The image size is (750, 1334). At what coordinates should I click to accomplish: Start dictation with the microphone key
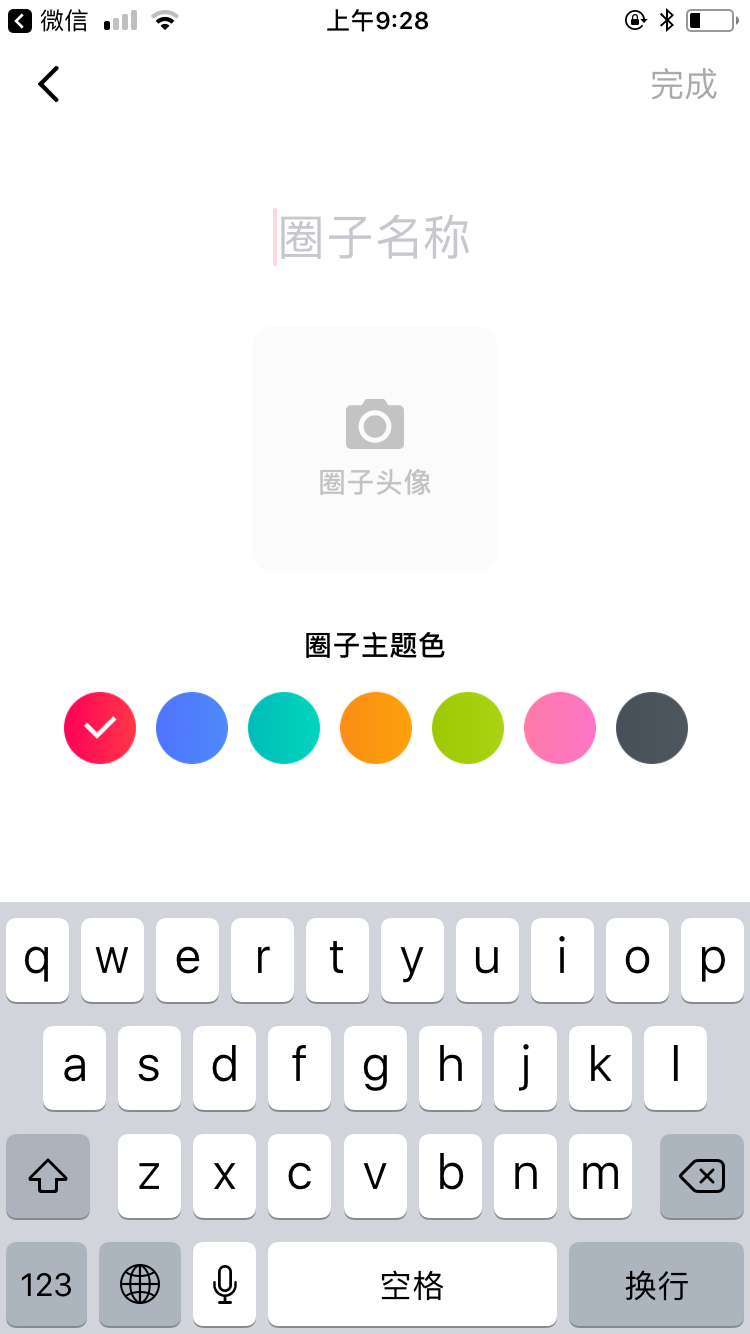(225, 1284)
